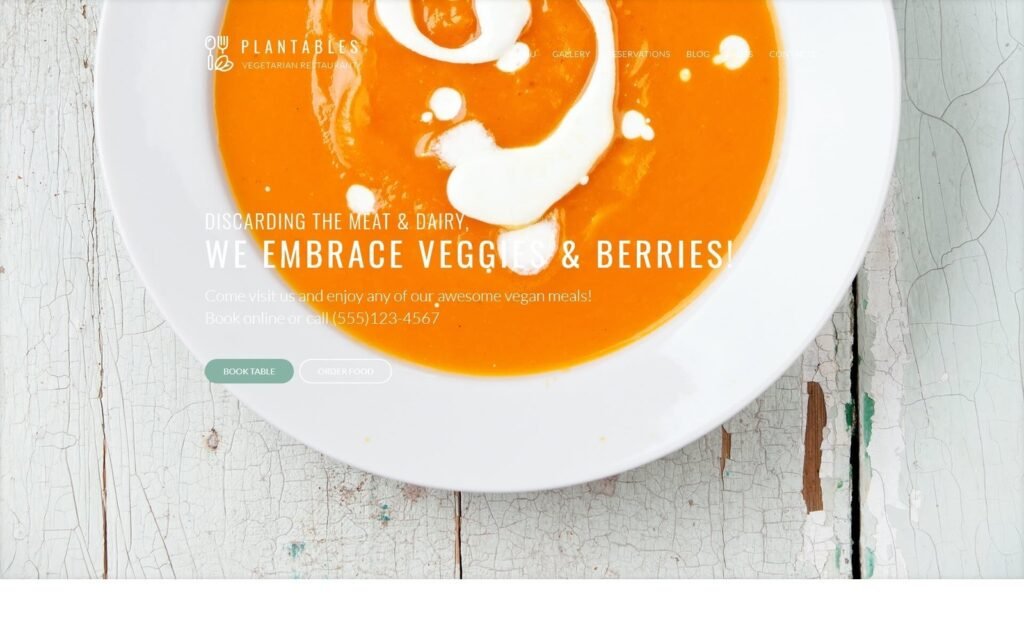The width and height of the screenshot is (1024, 640).
Task: Tap the Book Table button
Action: pos(249,371)
